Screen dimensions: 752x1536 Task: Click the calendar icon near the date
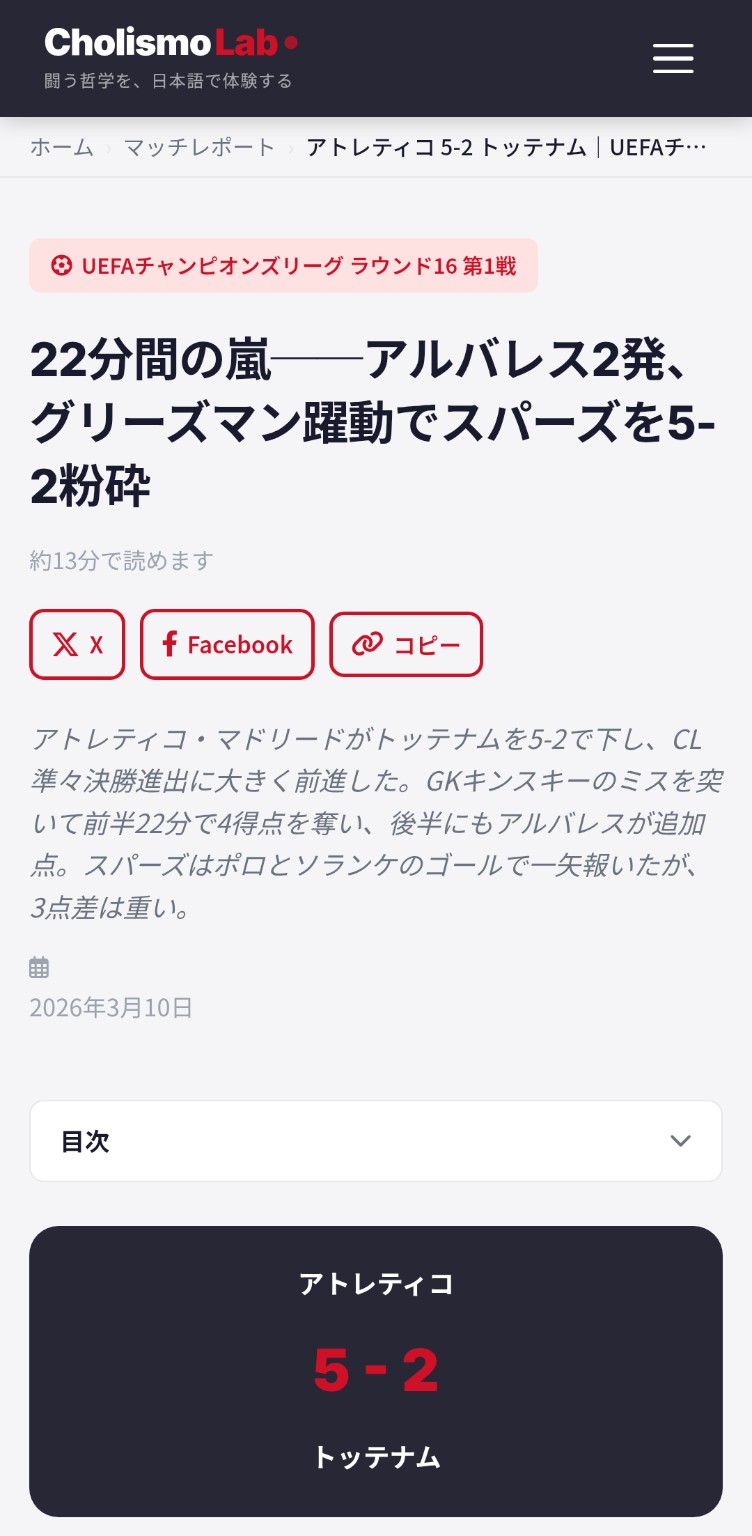tap(38, 967)
